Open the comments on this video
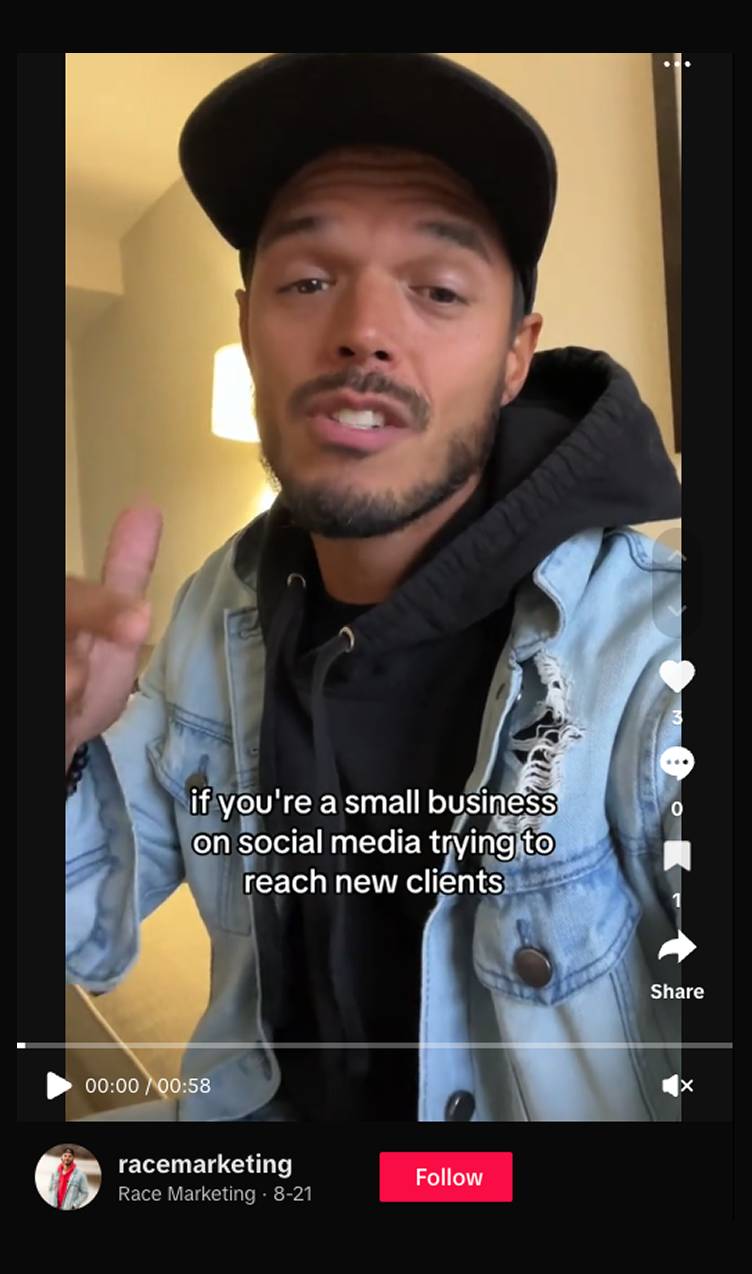 pos(677,764)
